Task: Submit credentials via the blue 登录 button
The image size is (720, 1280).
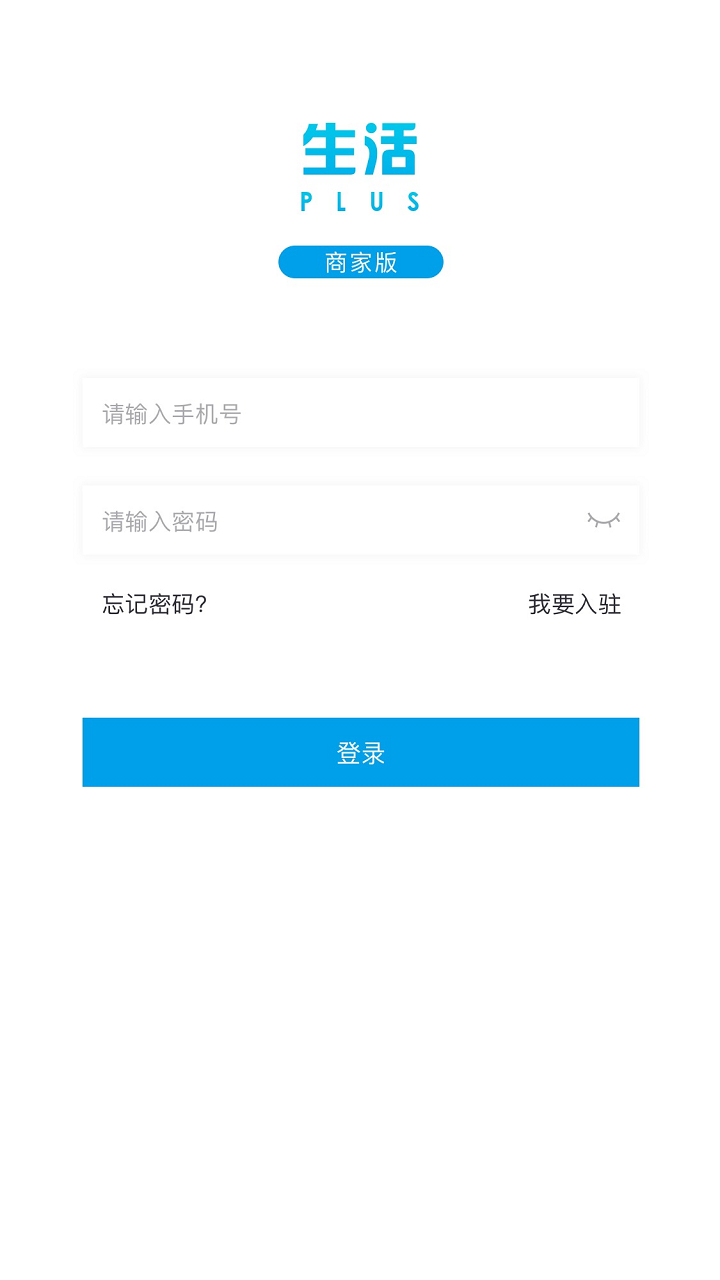Action: 360,752
